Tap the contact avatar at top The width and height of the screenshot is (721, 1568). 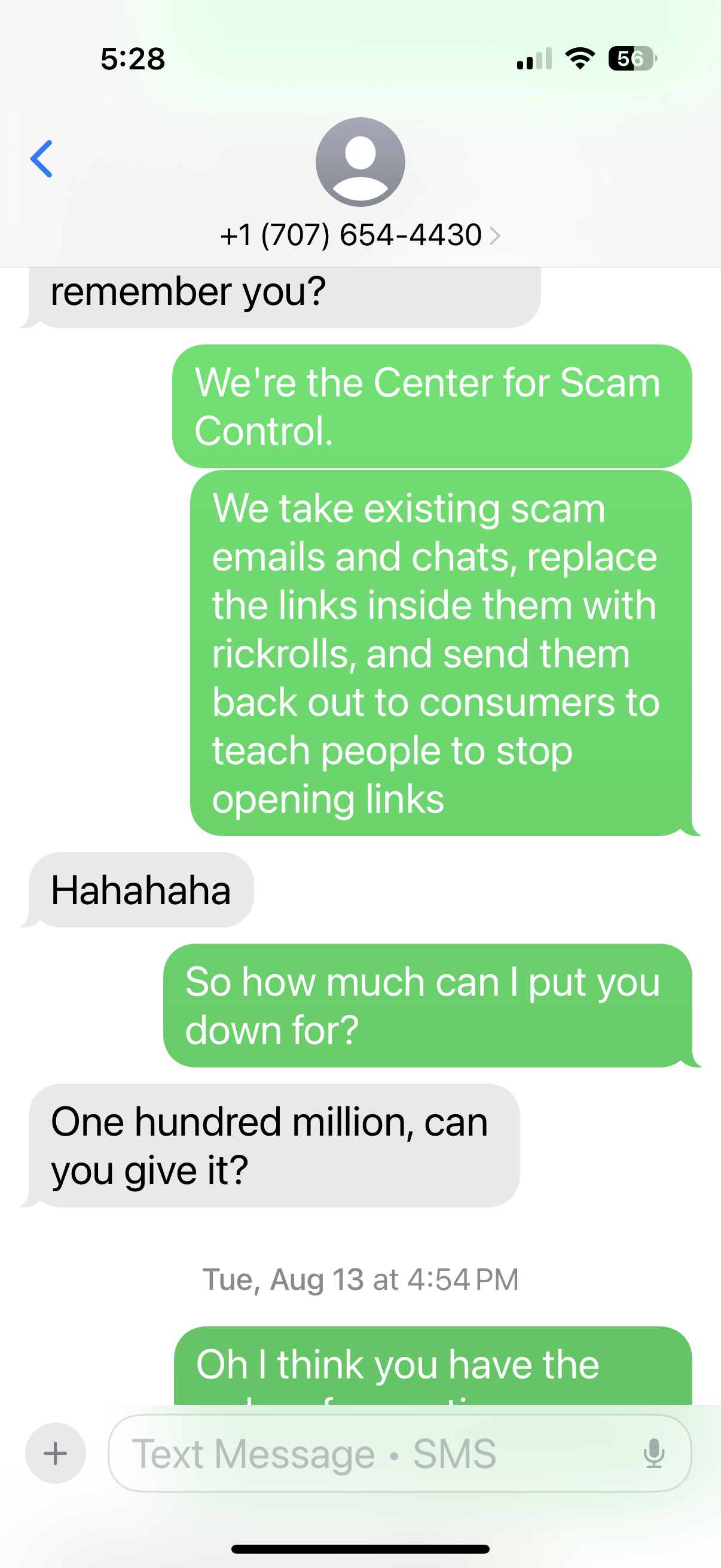click(x=360, y=162)
